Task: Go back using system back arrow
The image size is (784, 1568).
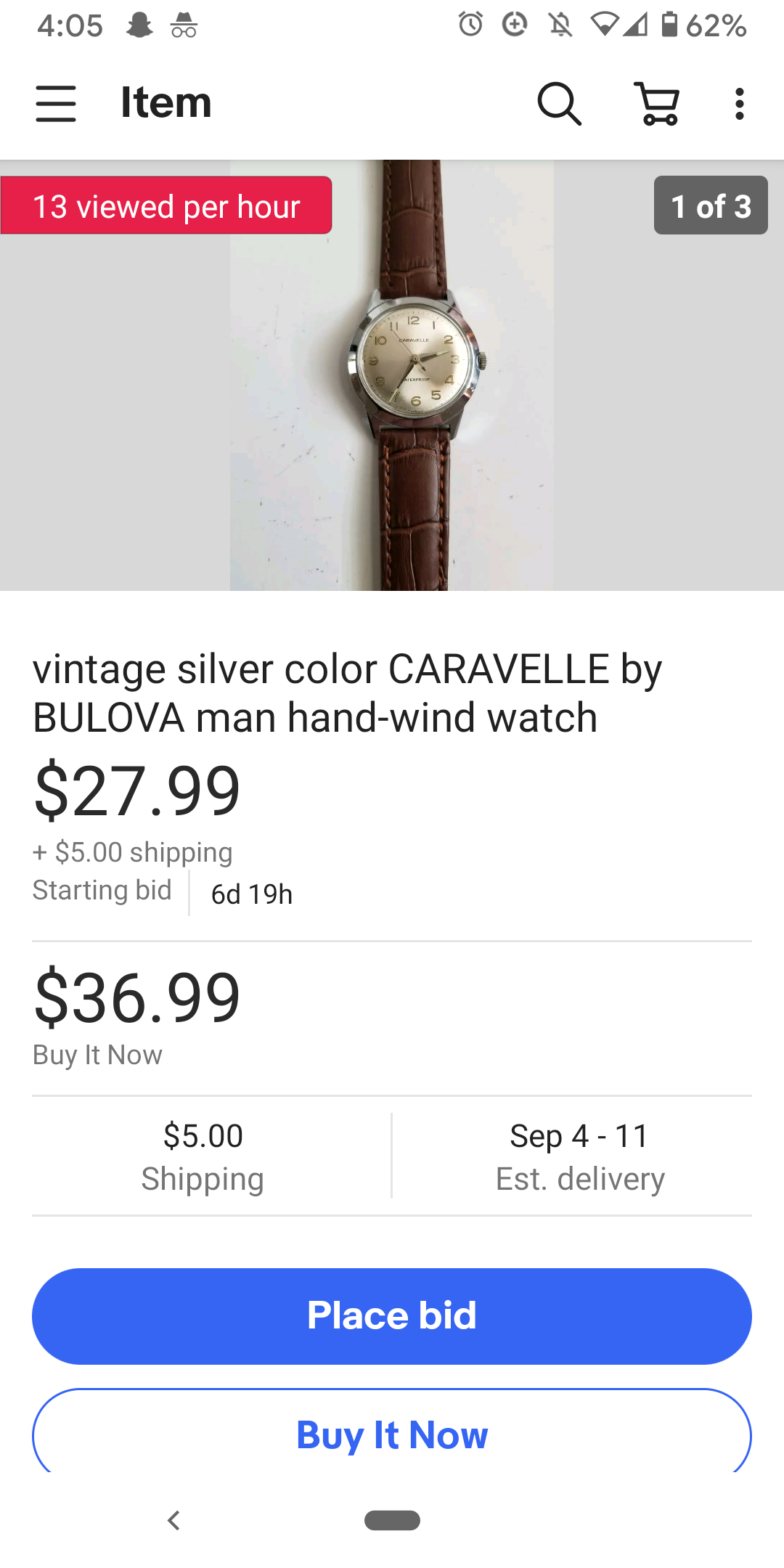Action: (173, 1520)
